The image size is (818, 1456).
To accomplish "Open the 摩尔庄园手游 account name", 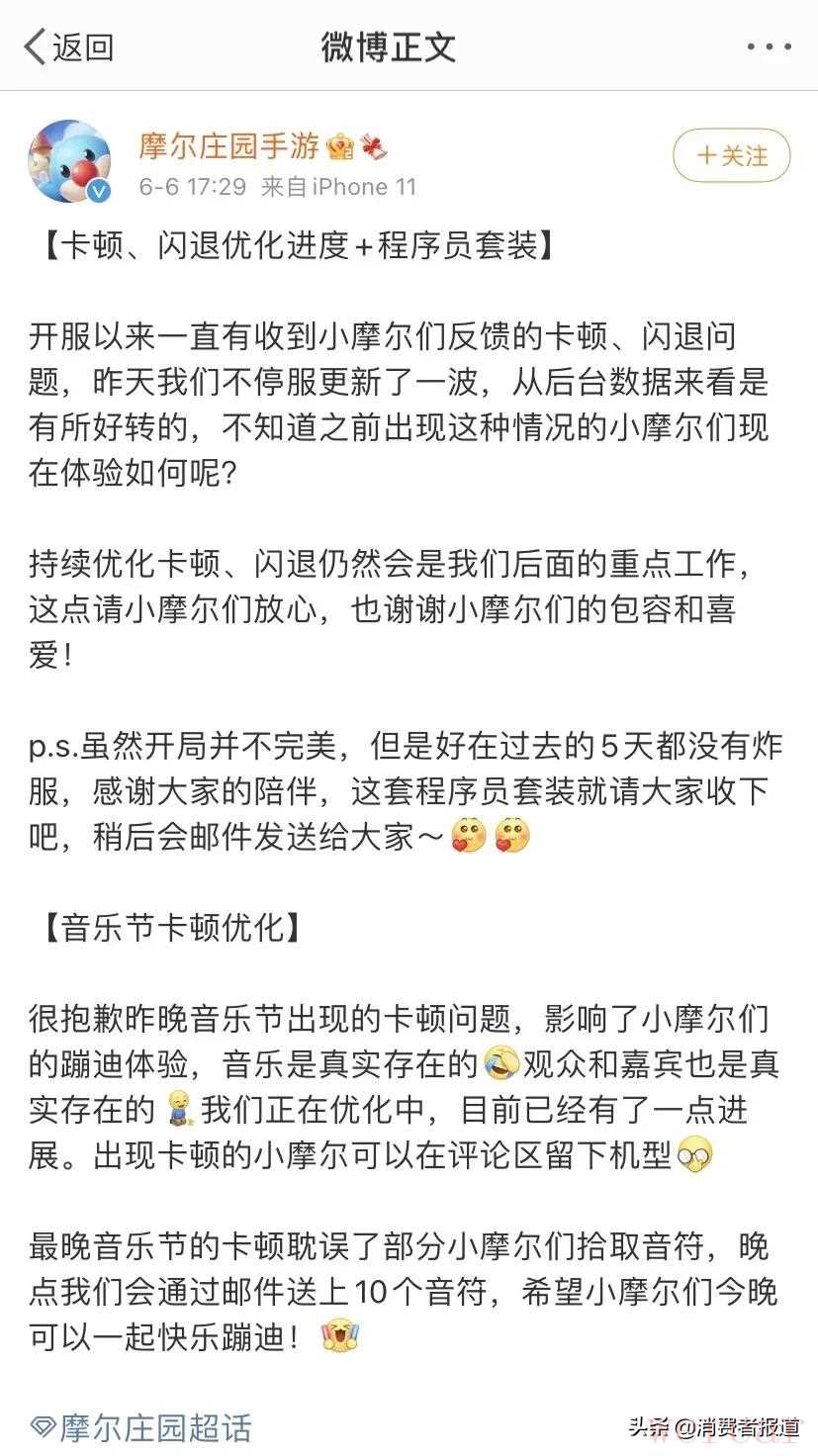I will 229,146.
